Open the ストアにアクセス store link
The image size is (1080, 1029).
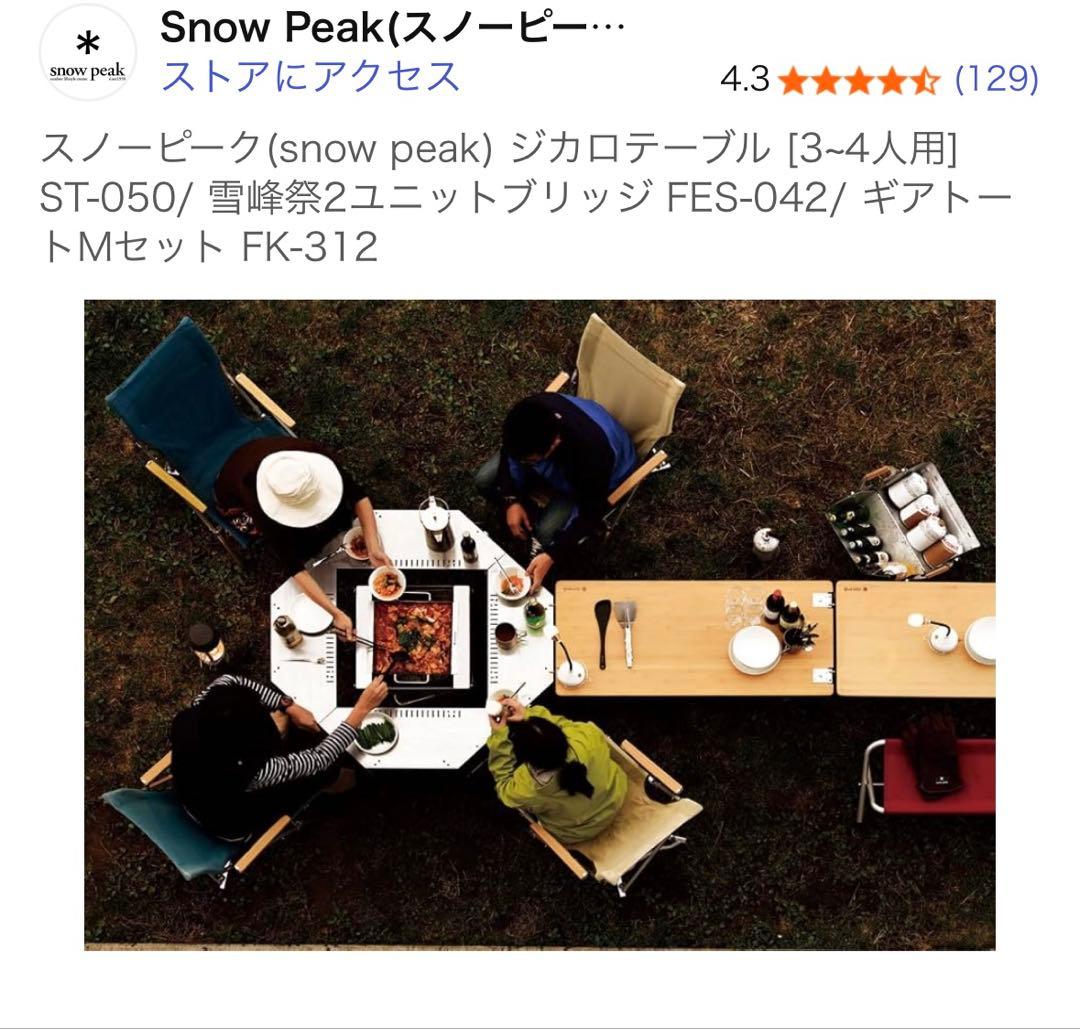(310, 77)
